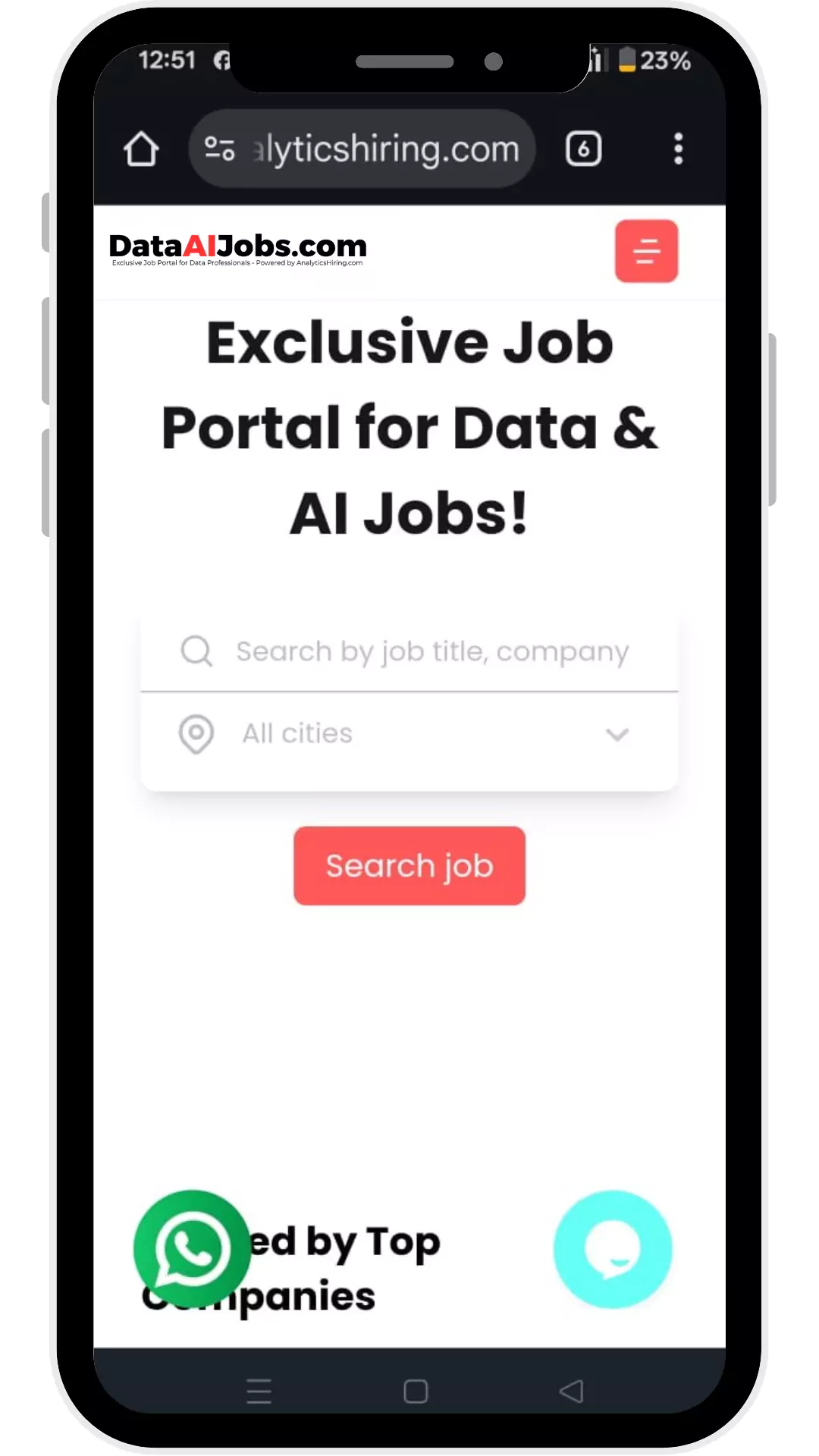Open the live chat bubble
This screenshot has height=1456, width=819.
tap(613, 1249)
